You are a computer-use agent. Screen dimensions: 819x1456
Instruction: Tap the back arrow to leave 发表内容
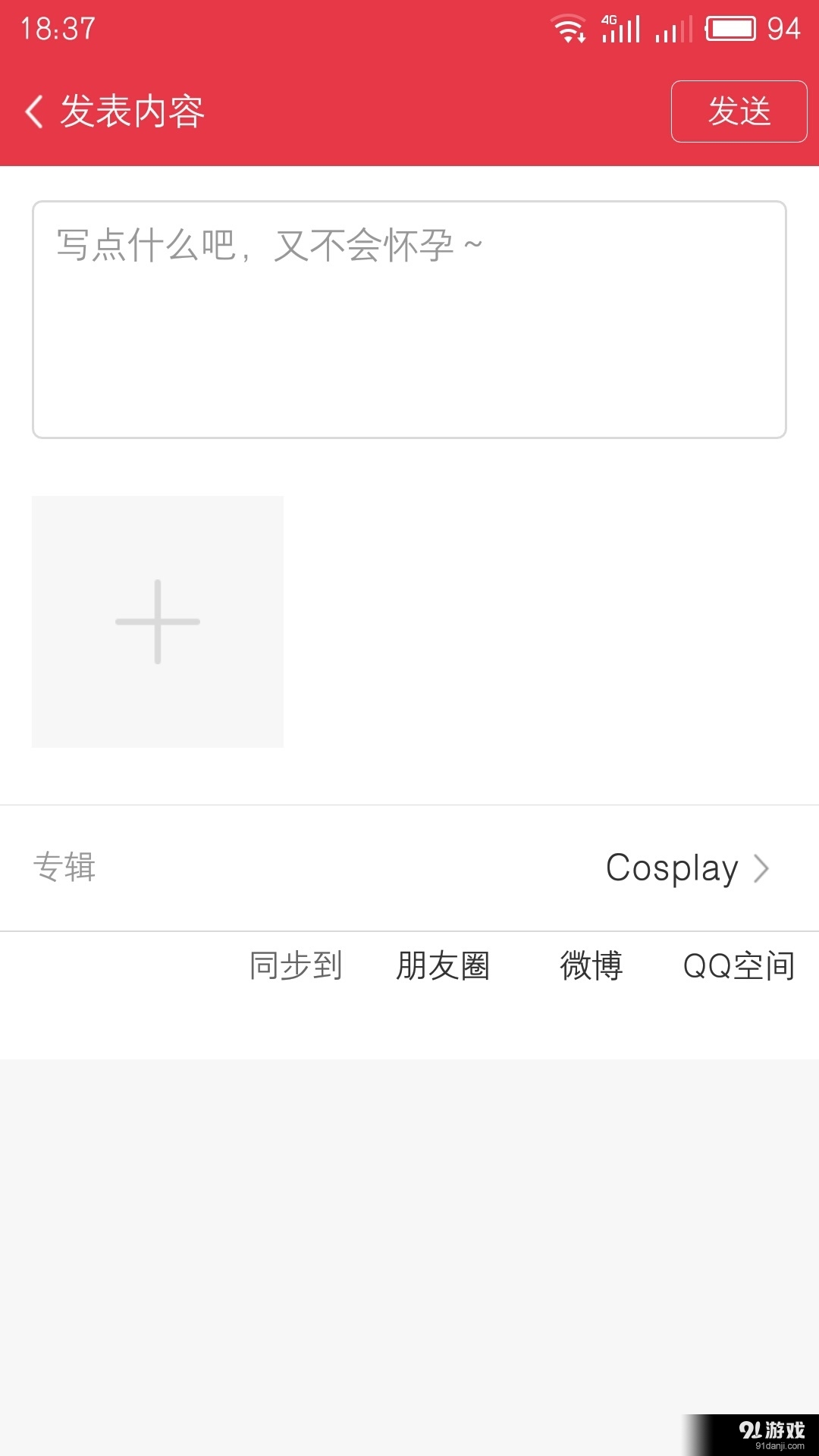[x=33, y=111]
